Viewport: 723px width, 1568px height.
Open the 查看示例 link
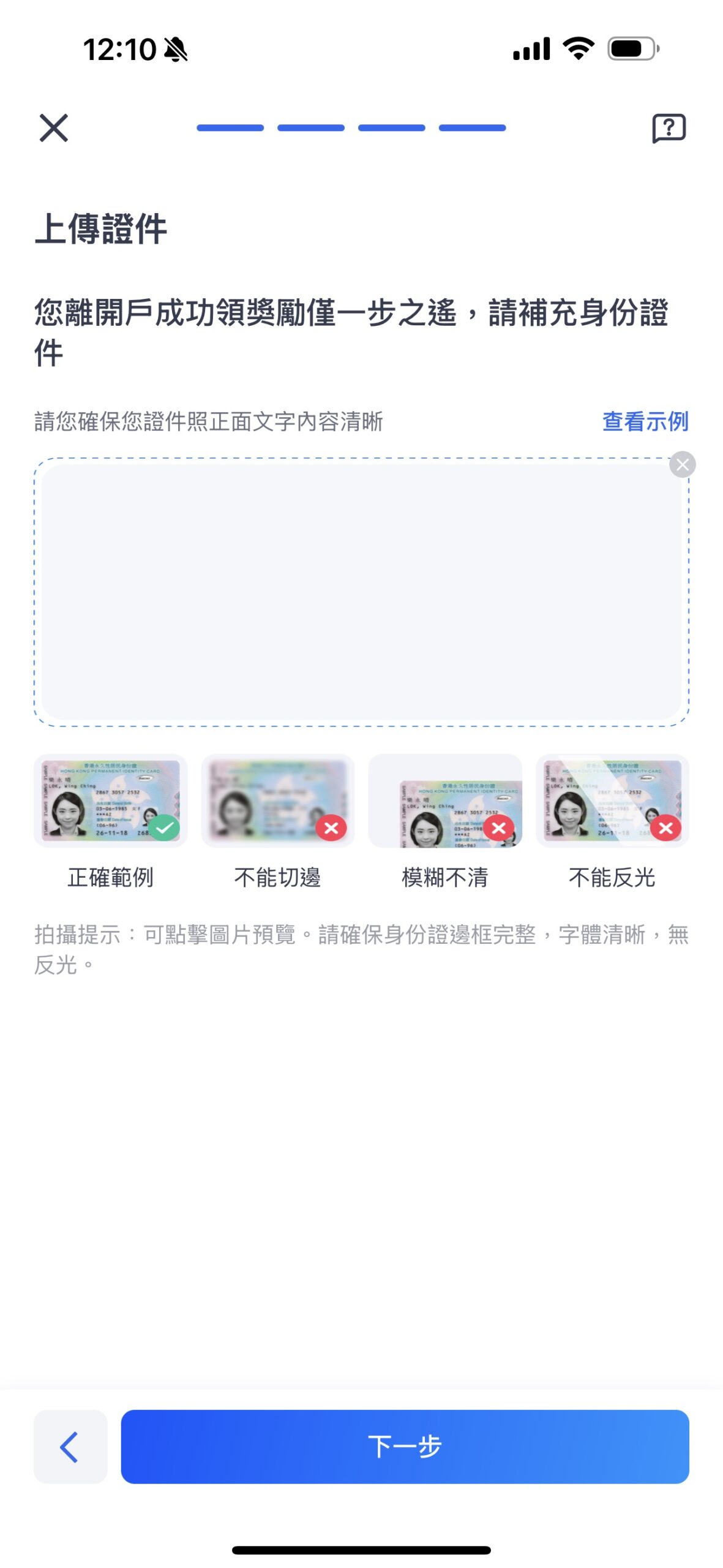coord(645,421)
